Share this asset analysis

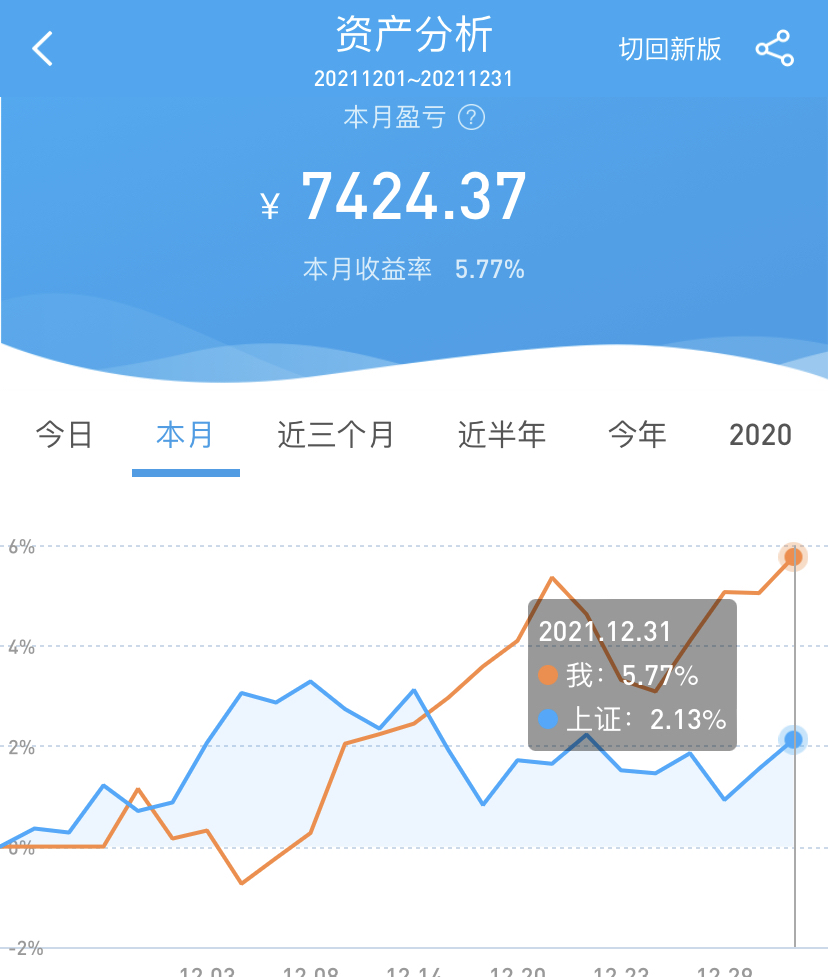[774, 48]
